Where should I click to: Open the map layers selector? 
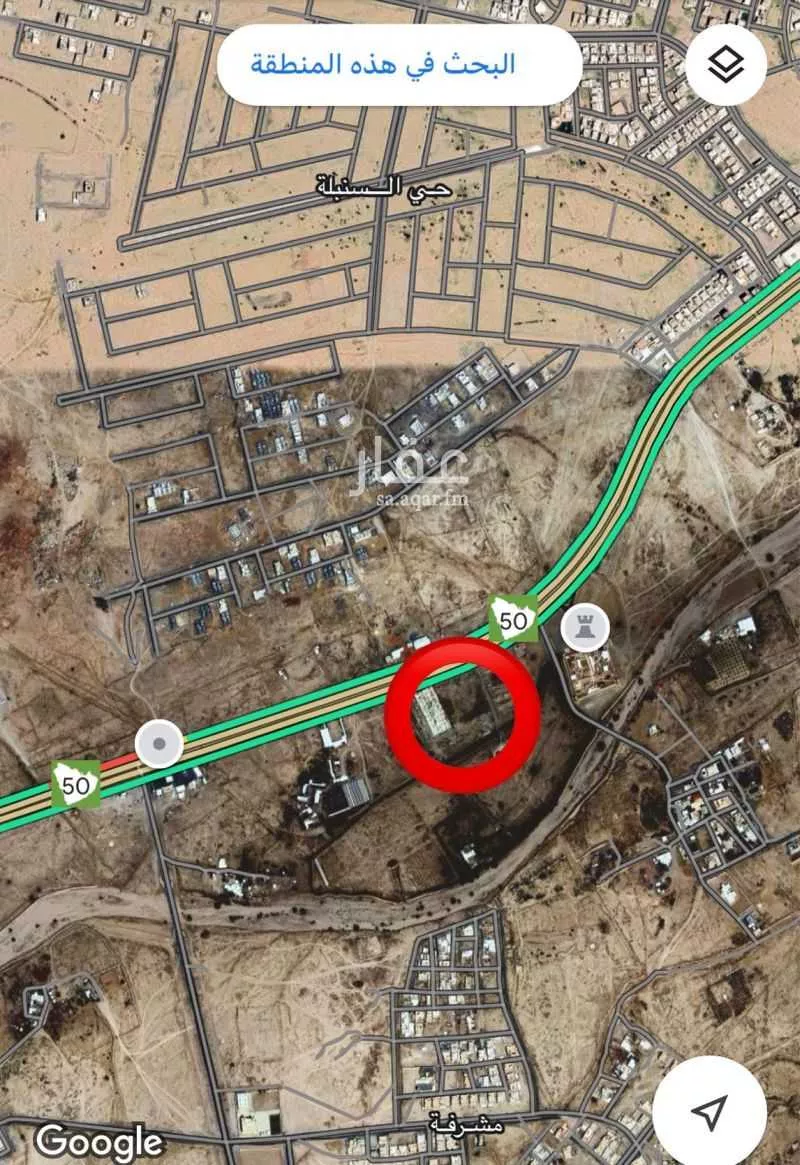point(727,65)
